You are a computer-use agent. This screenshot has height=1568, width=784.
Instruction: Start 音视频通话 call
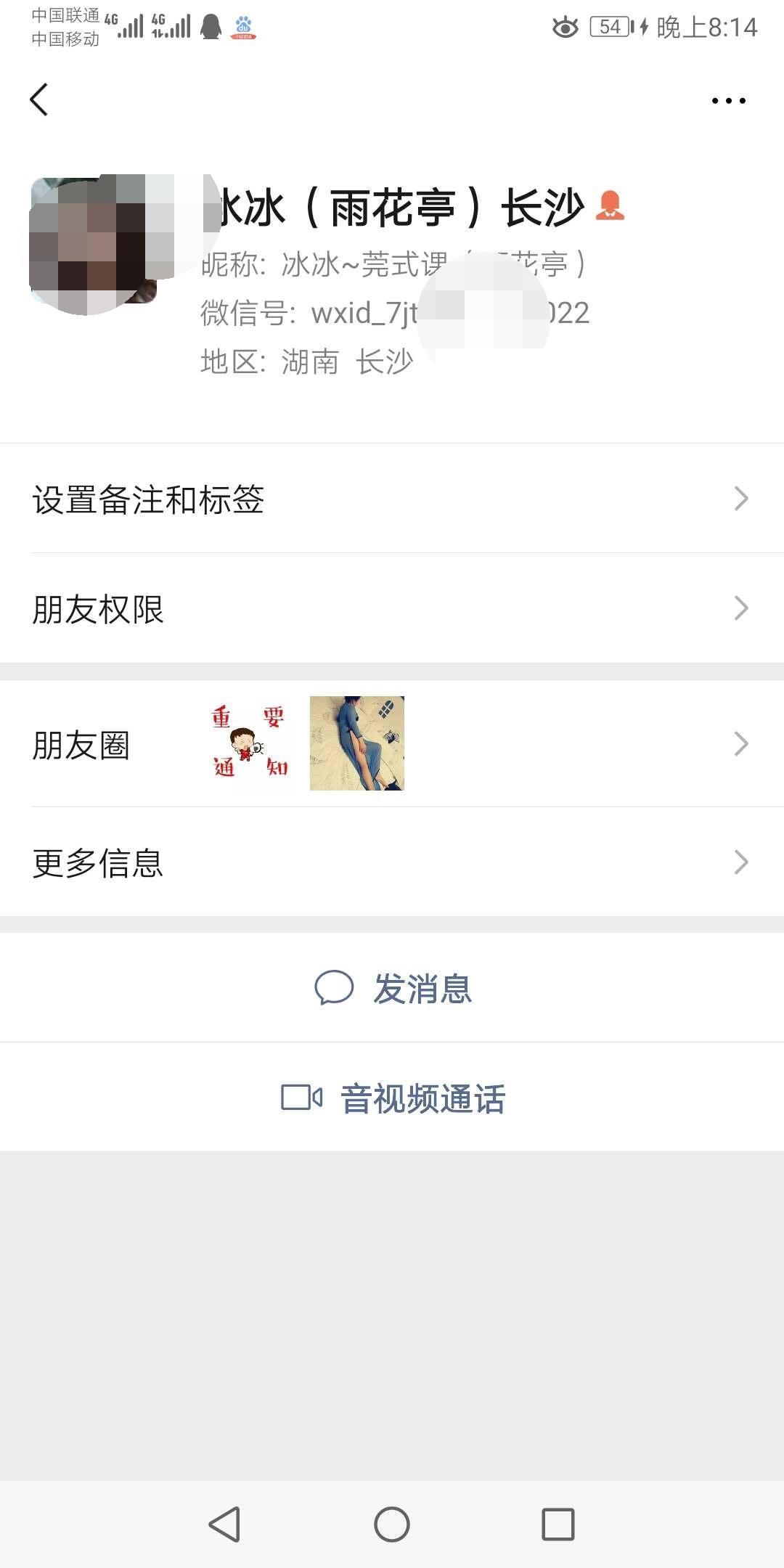(x=393, y=1098)
